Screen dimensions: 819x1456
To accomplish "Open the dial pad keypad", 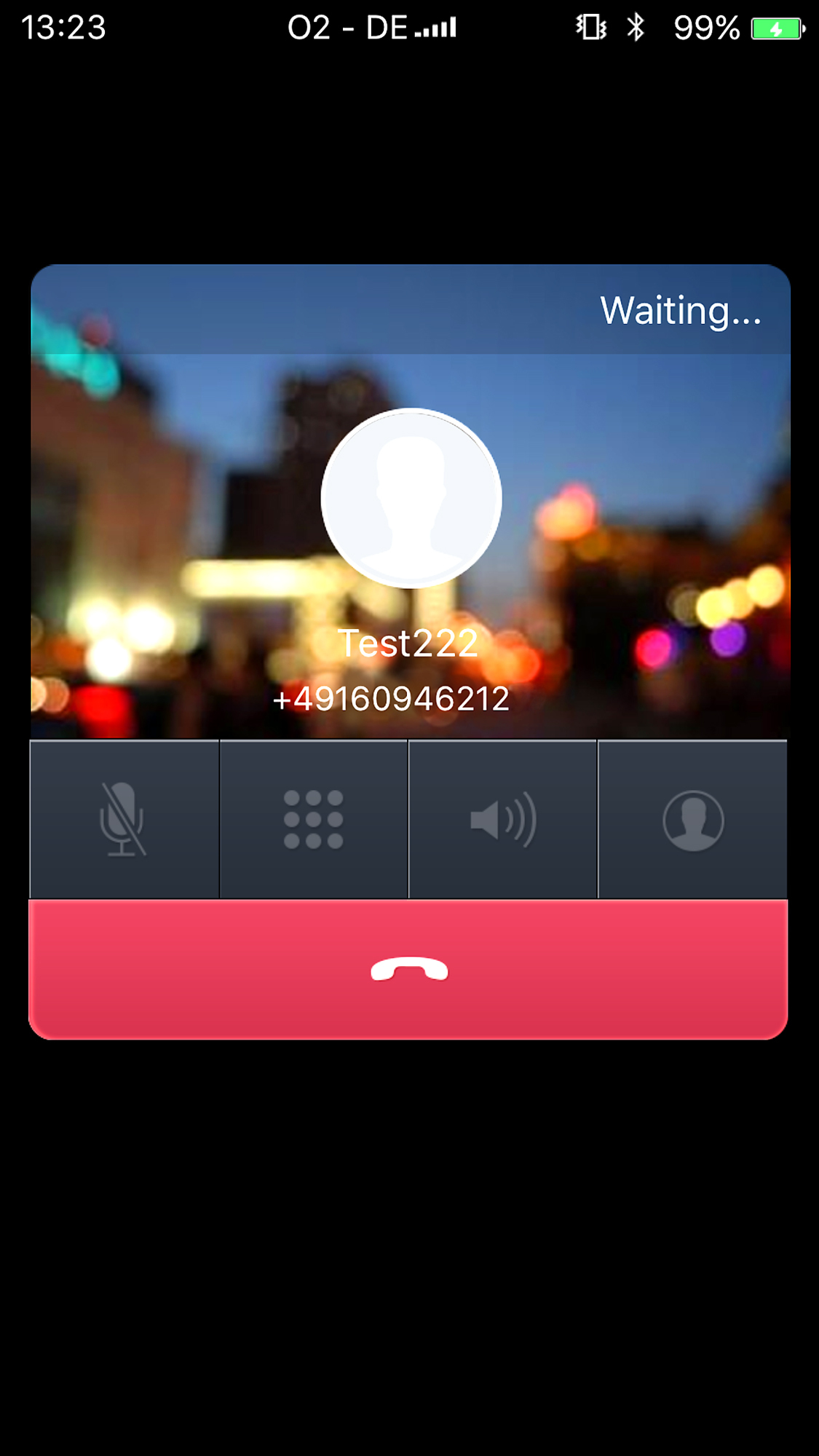I will (313, 820).
